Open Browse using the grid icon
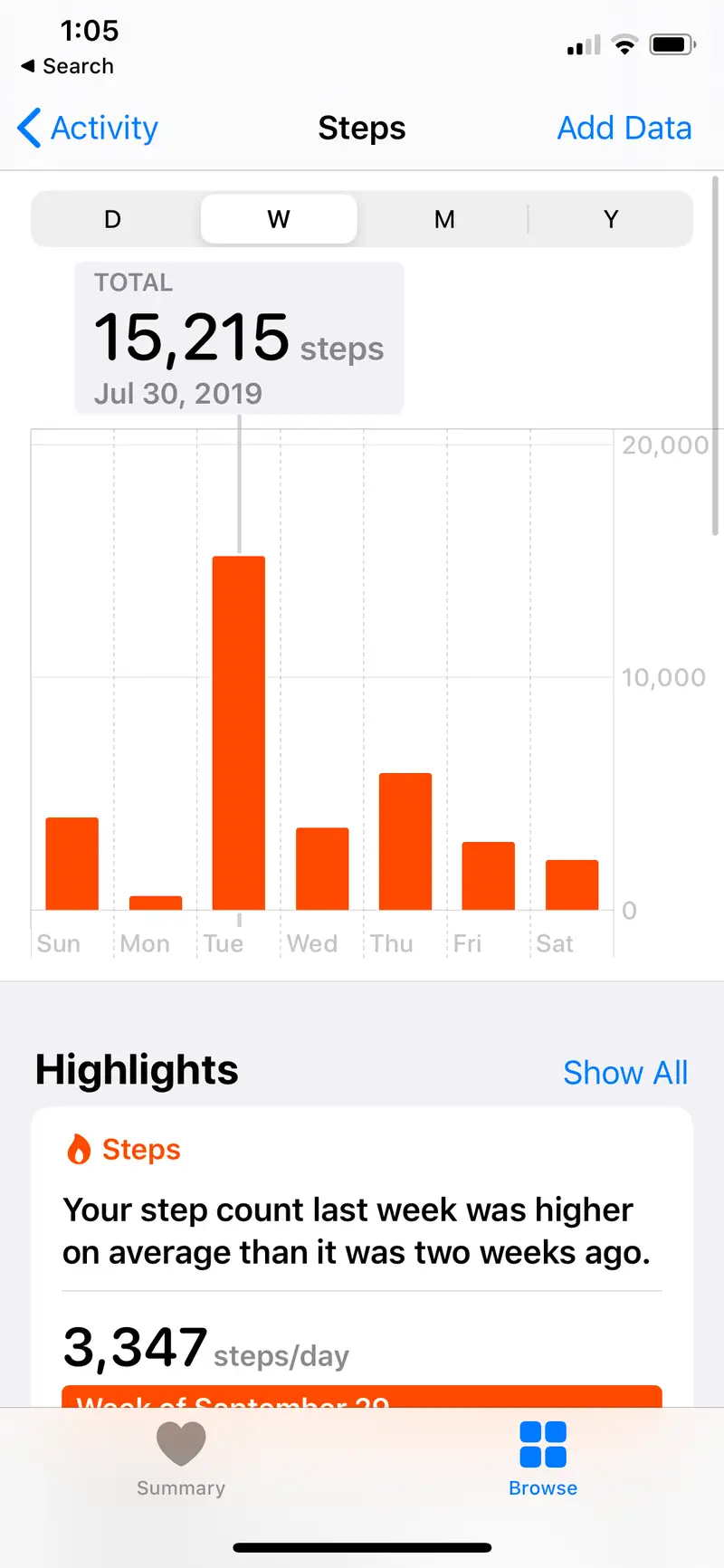The width and height of the screenshot is (724, 1568). pyautogui.click(x=542, y=1441)
